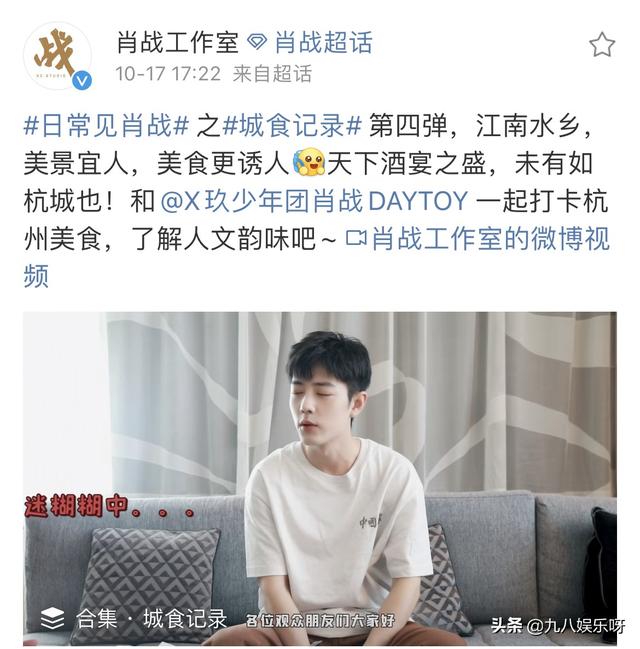Visit @X玖少年团肖战DAYTOY profile
The height and width of the screenshot is (649, 640).
click(x=313, y=202)
